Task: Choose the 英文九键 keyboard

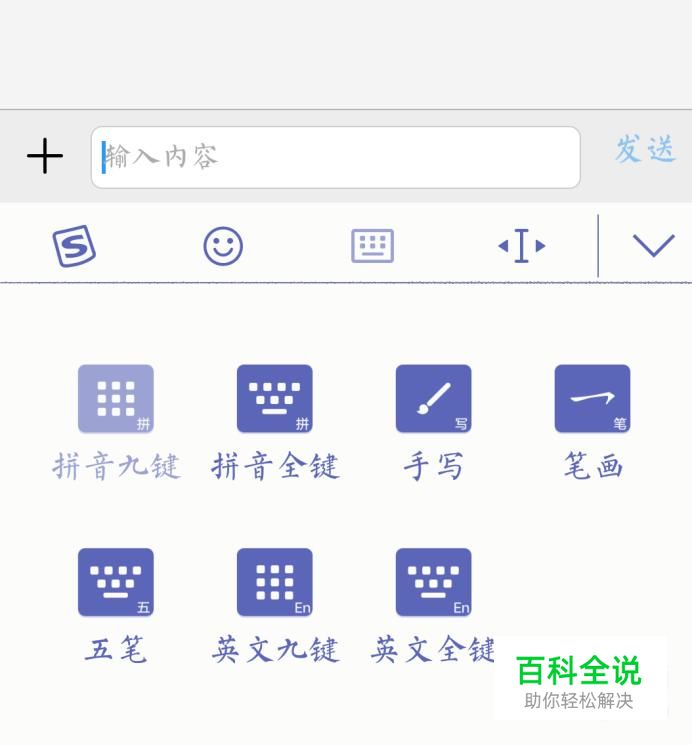Action: coord(275,583)
